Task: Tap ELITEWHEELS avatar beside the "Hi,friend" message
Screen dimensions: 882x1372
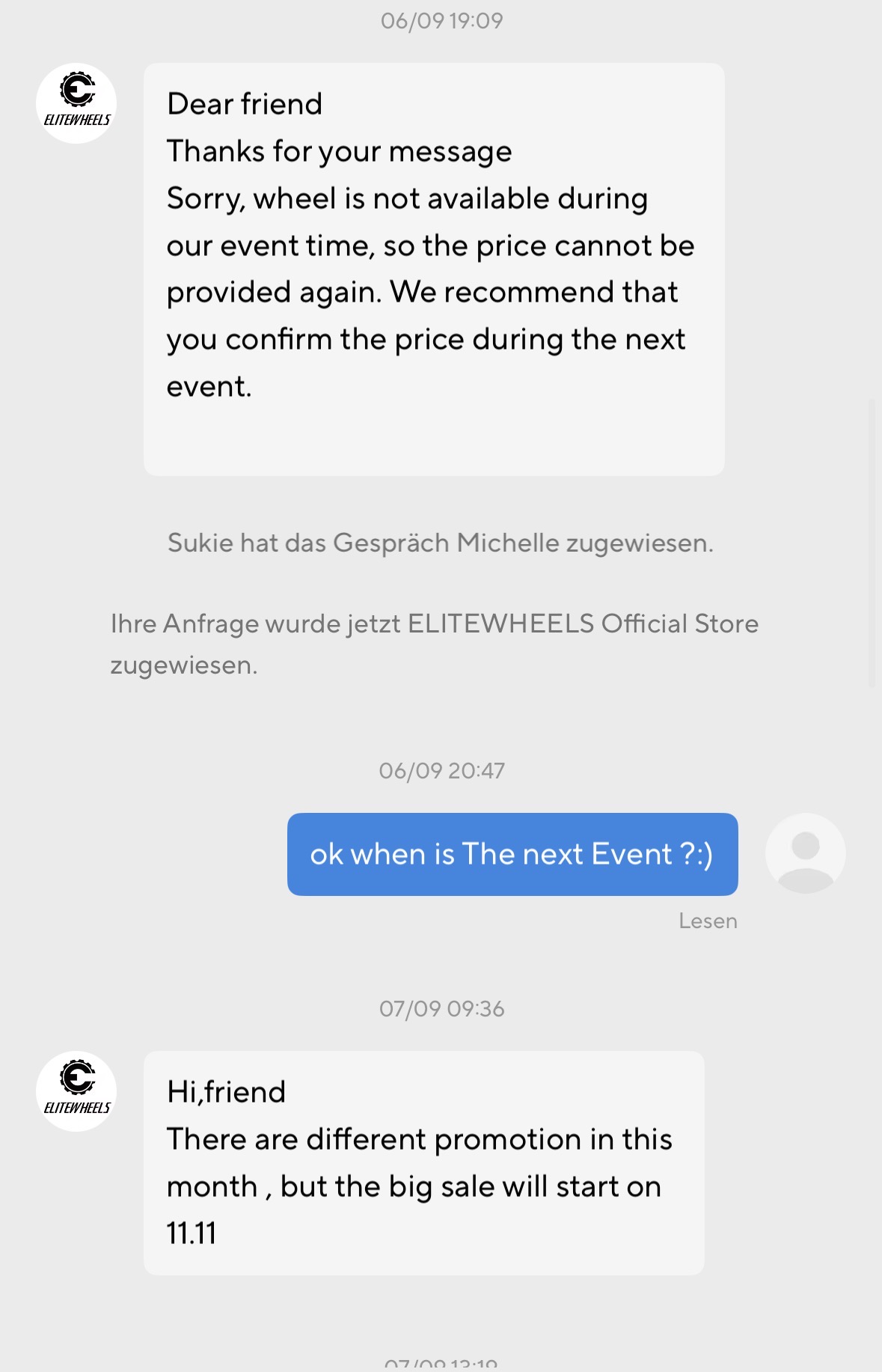Action: (x=76, y=1091)
